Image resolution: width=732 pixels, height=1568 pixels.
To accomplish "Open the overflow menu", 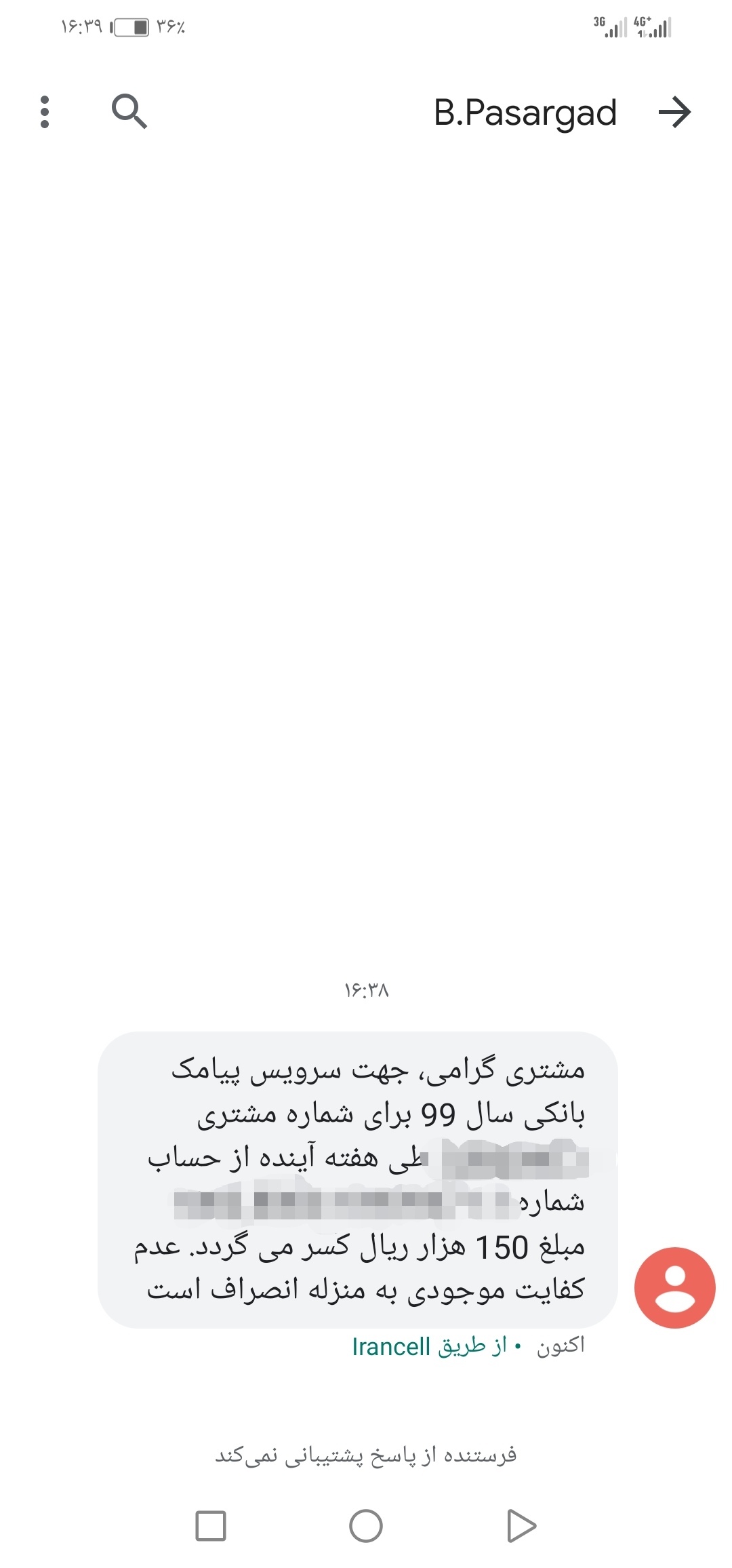I will point(45,112).
